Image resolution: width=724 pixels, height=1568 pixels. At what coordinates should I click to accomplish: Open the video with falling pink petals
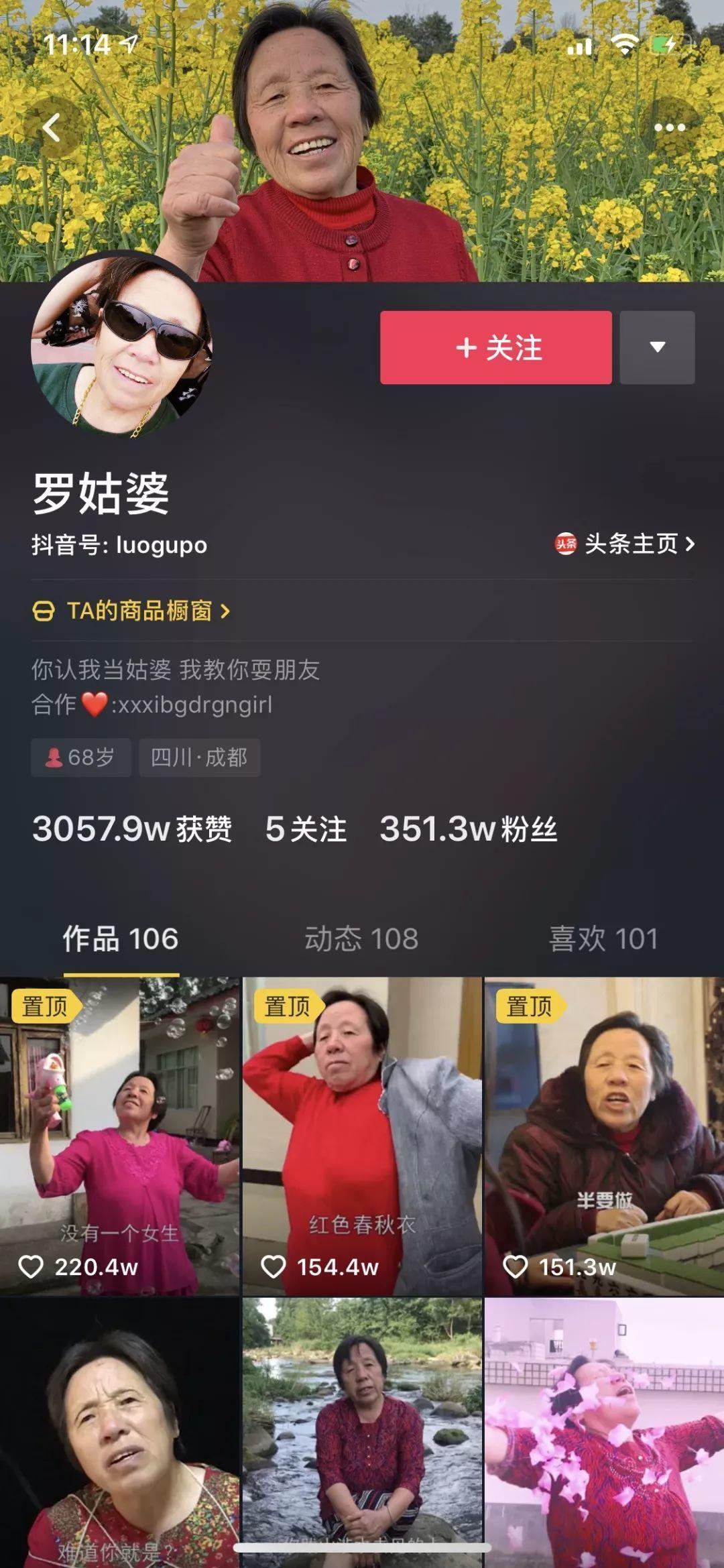604,1431
